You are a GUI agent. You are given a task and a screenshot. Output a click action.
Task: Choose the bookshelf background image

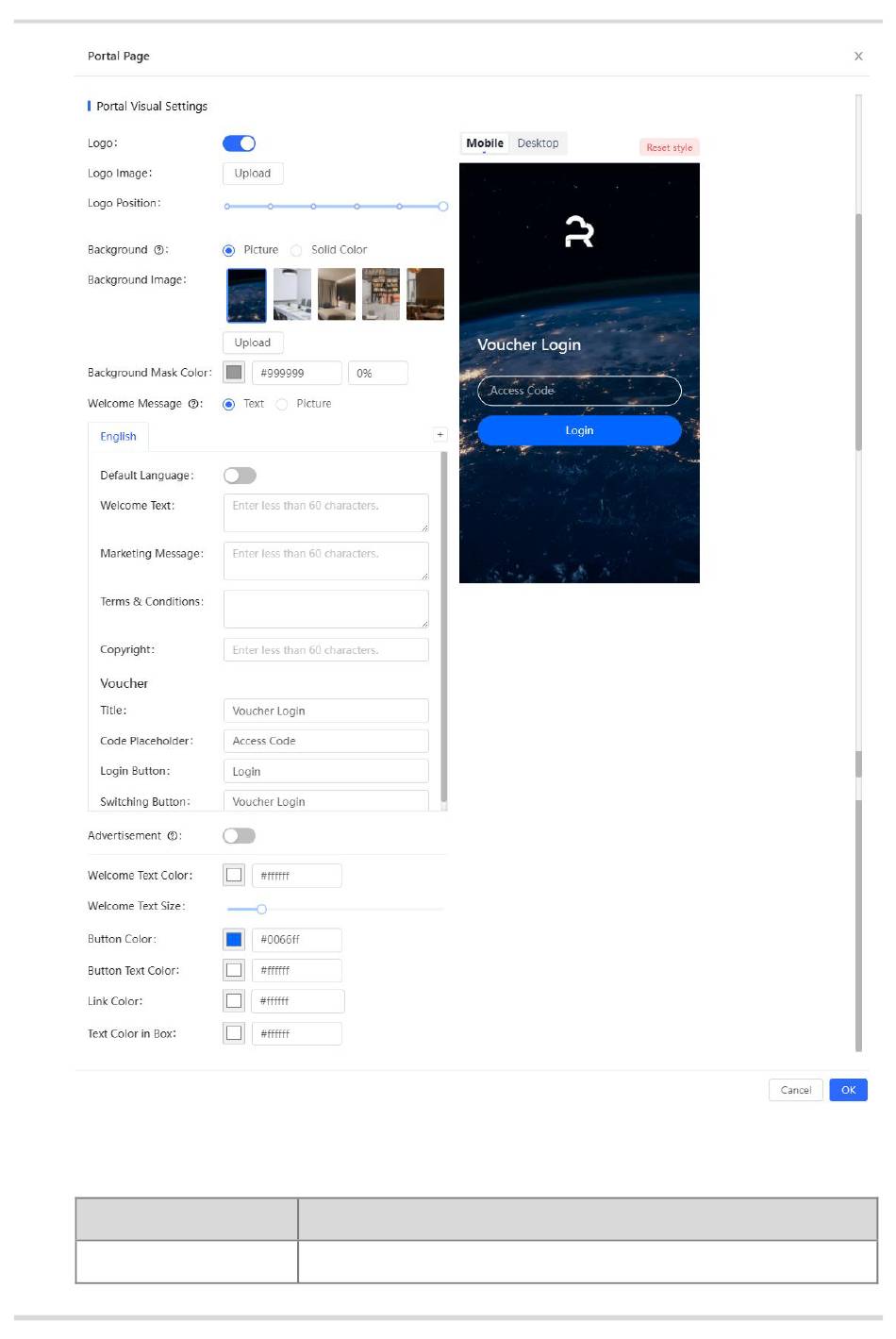pos(381,294)
